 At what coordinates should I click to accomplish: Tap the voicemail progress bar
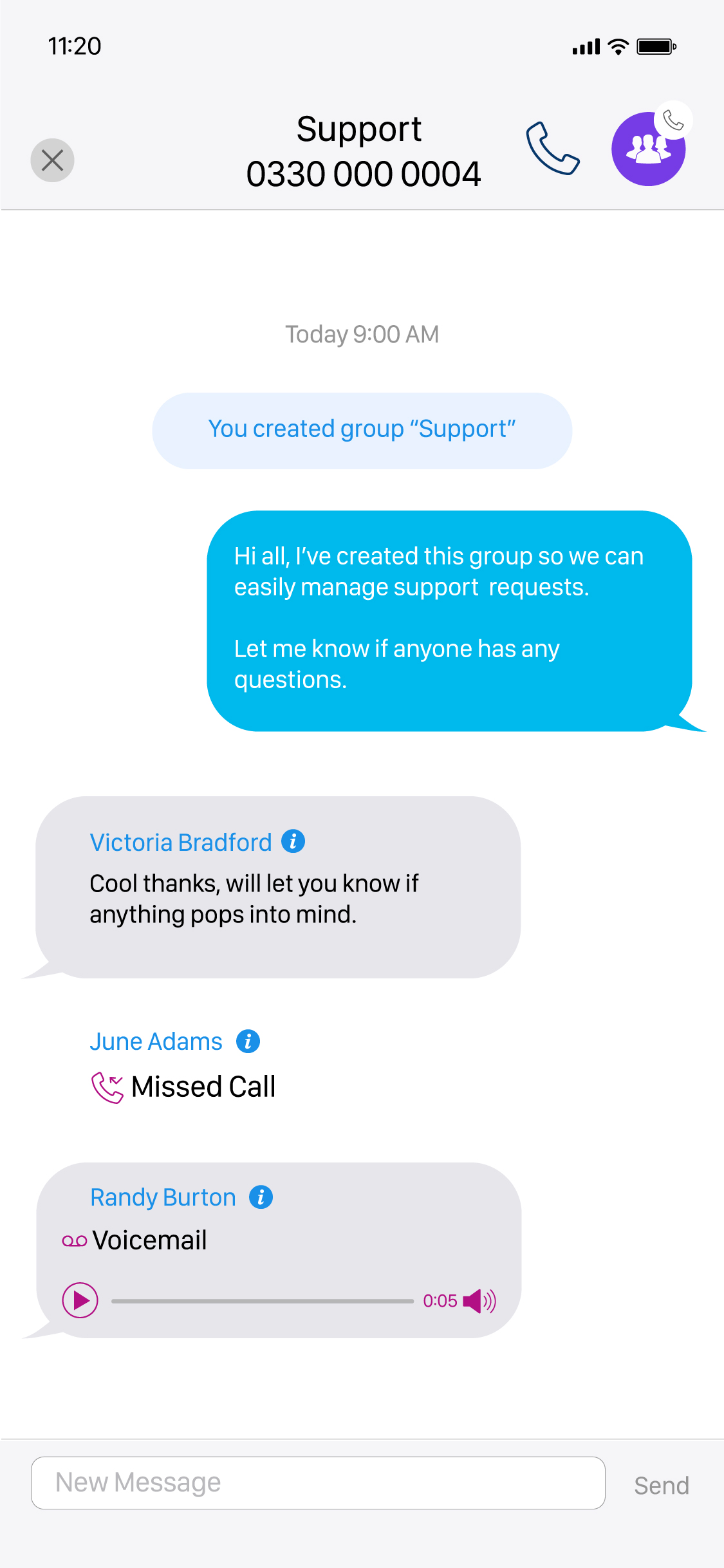(x=263, y=1301)
